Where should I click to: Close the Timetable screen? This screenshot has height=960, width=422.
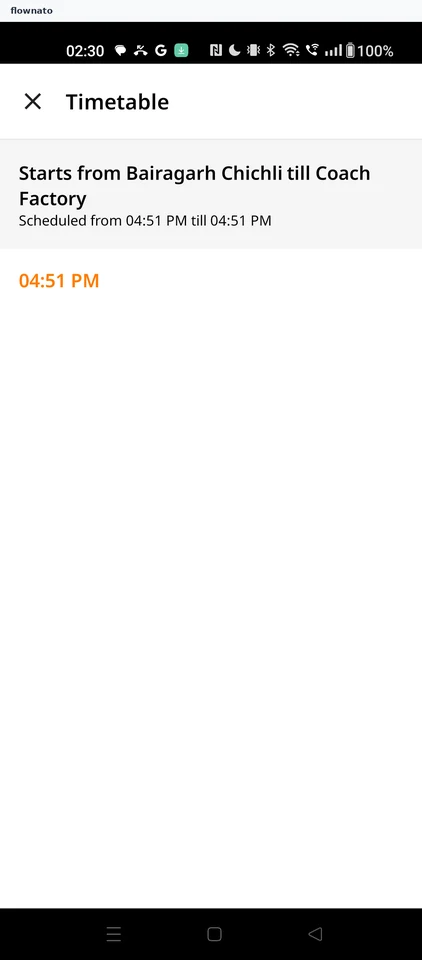click(x=32, y=102)
